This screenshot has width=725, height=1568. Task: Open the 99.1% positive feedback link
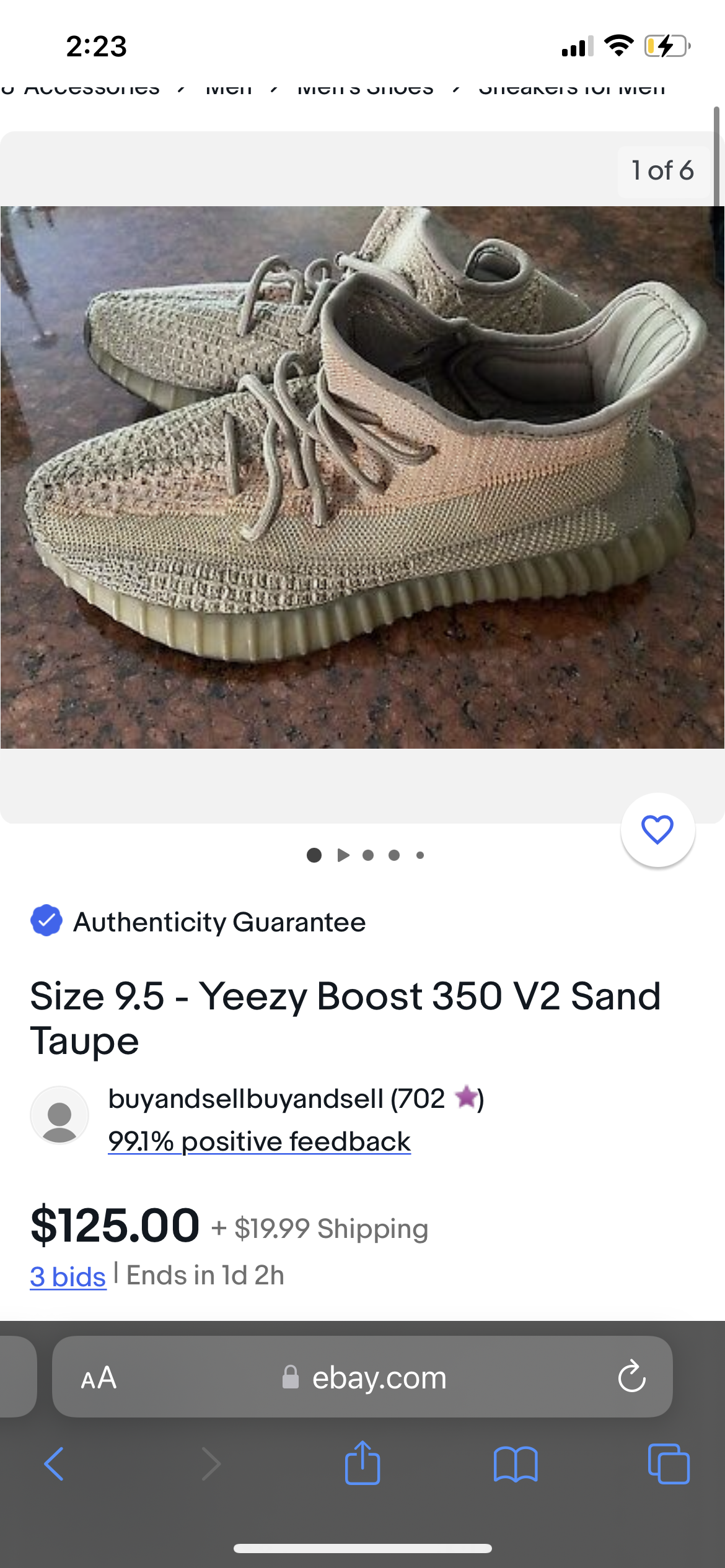[259, 1141]
